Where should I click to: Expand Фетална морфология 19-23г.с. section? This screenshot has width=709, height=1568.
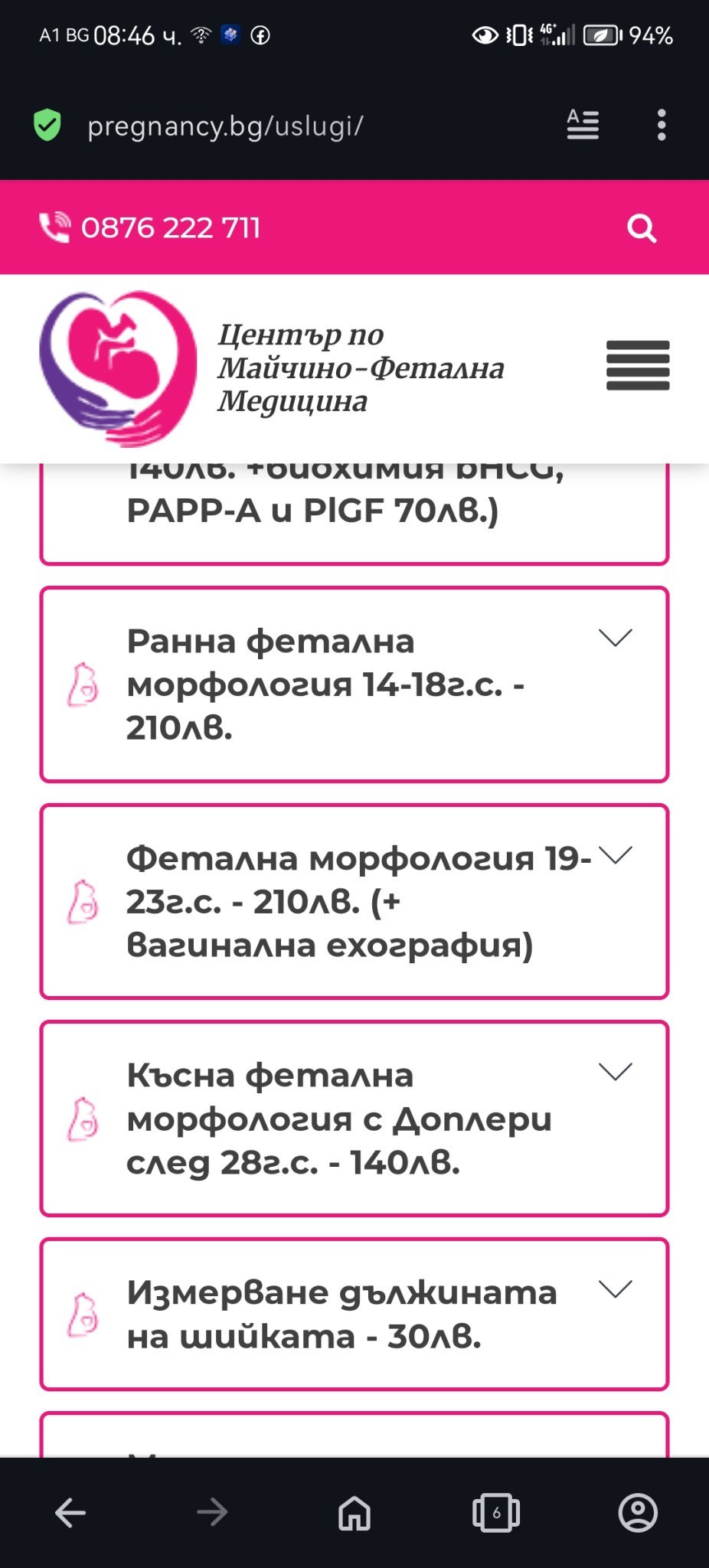[x=615, y=854]
